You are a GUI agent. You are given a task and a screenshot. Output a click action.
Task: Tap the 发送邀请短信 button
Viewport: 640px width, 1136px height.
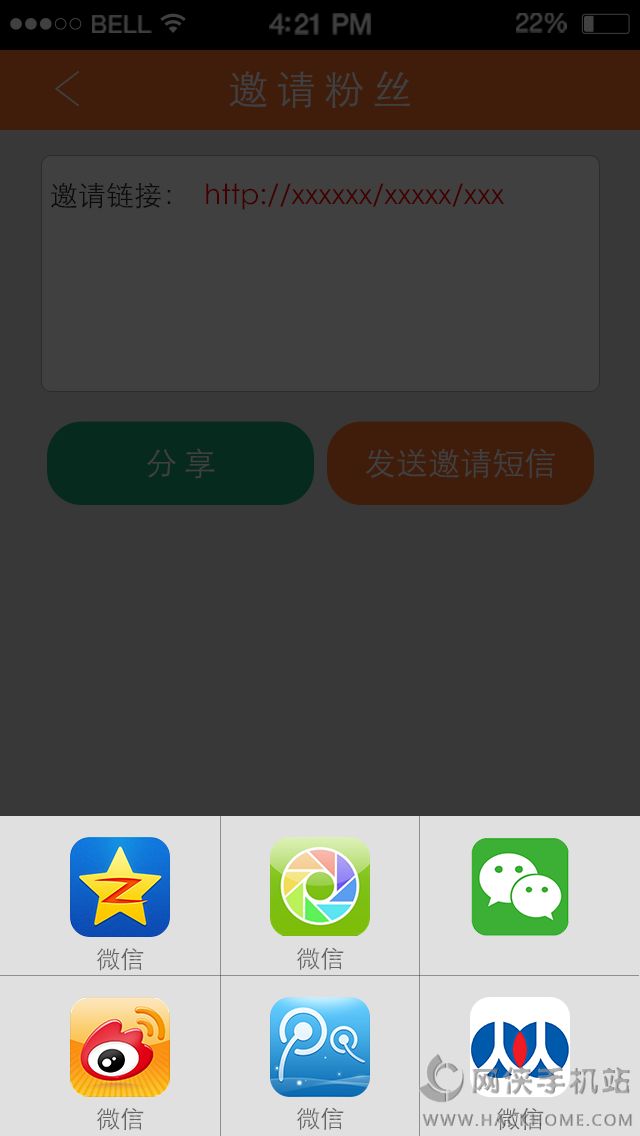(460, 463)
